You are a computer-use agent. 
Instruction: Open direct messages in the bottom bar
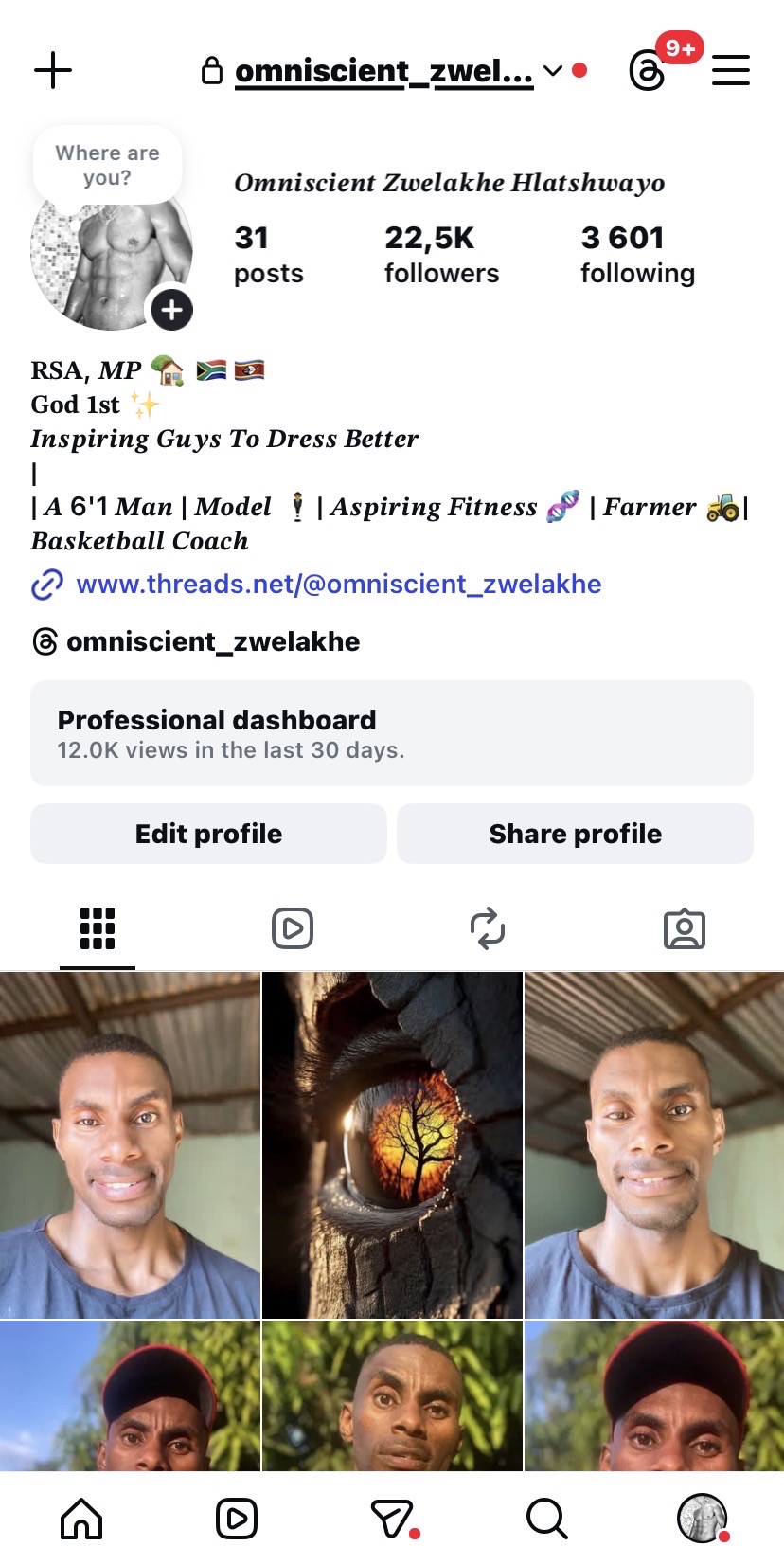[x=391, y=1519]
